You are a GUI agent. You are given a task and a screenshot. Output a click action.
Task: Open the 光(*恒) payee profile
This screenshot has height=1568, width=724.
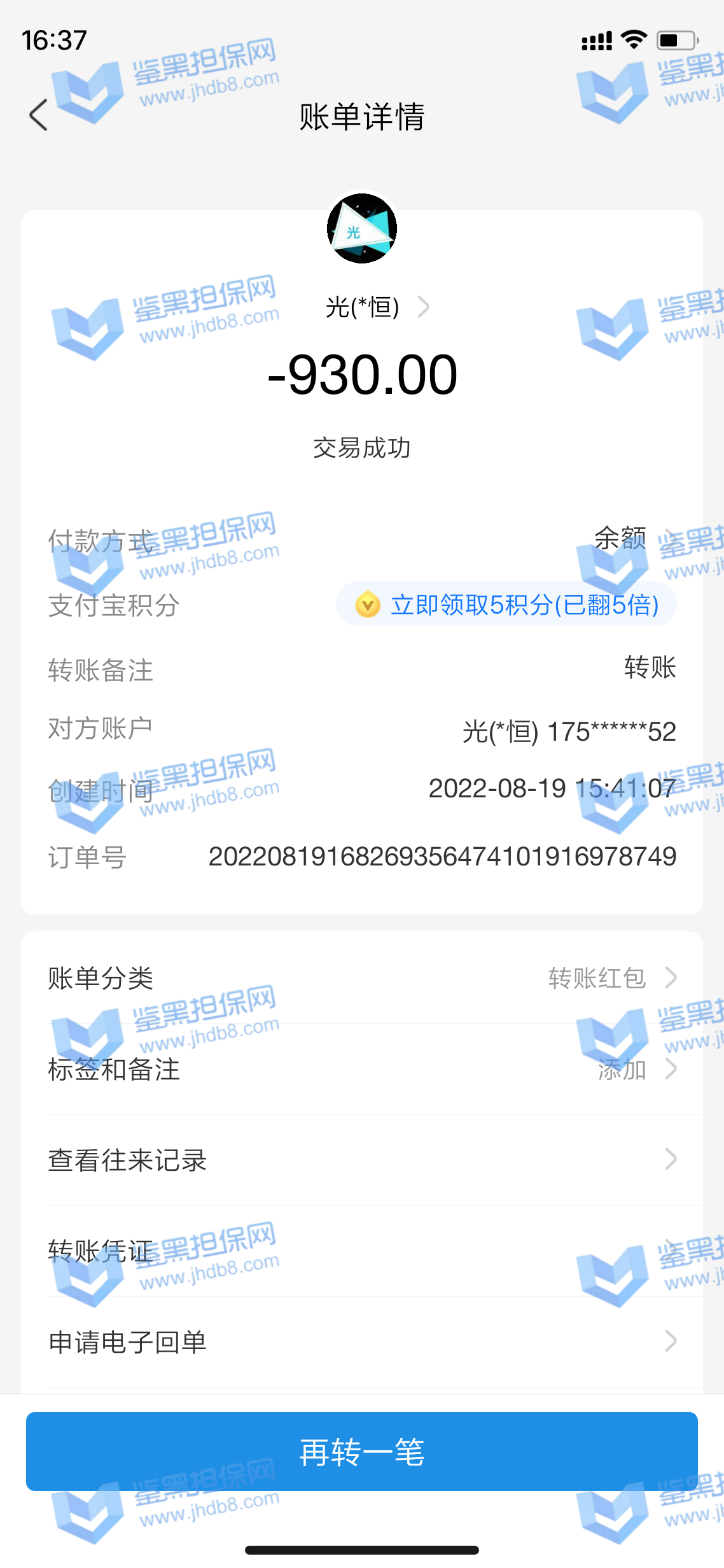coord(376,307)
